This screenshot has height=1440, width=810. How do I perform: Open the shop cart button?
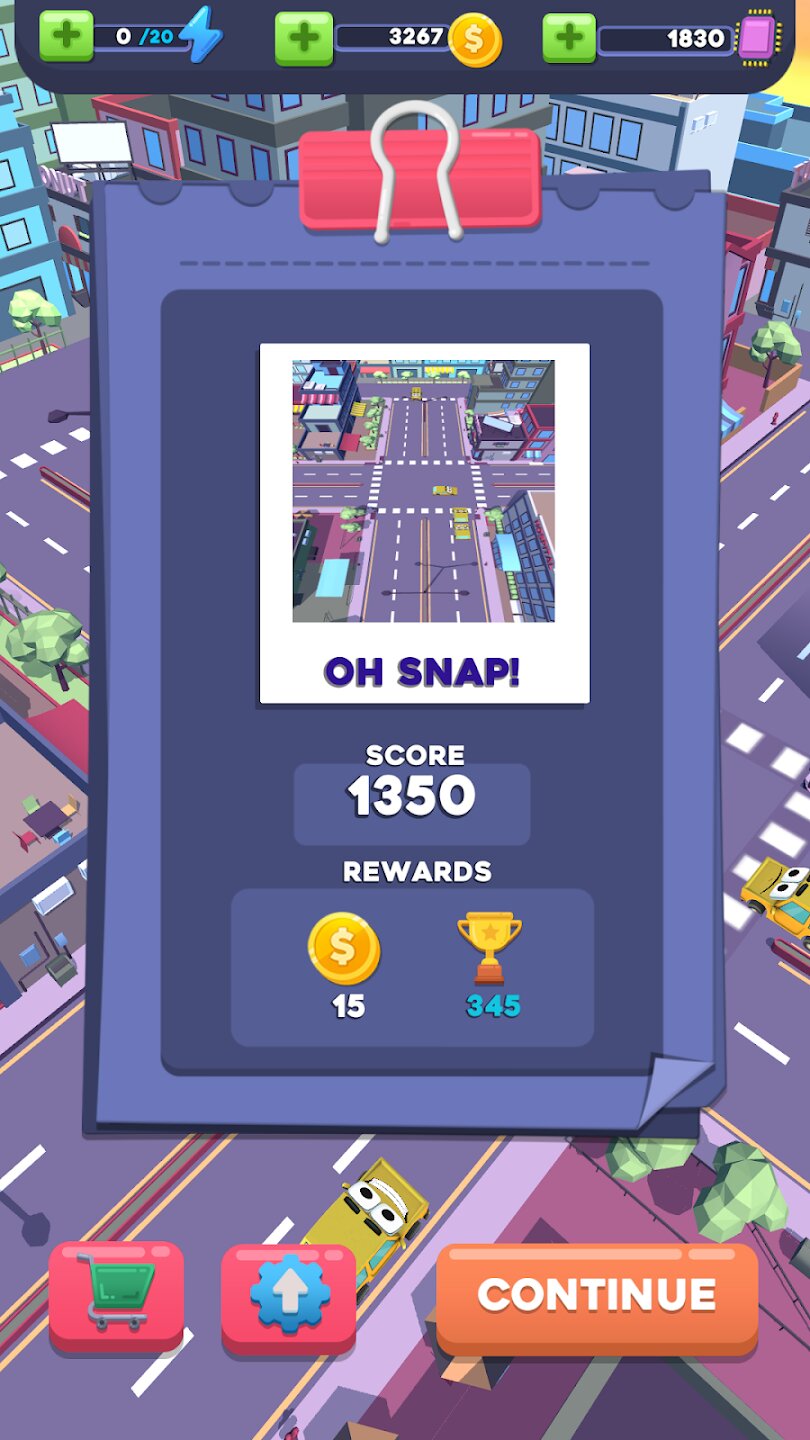pos(117,1295)
